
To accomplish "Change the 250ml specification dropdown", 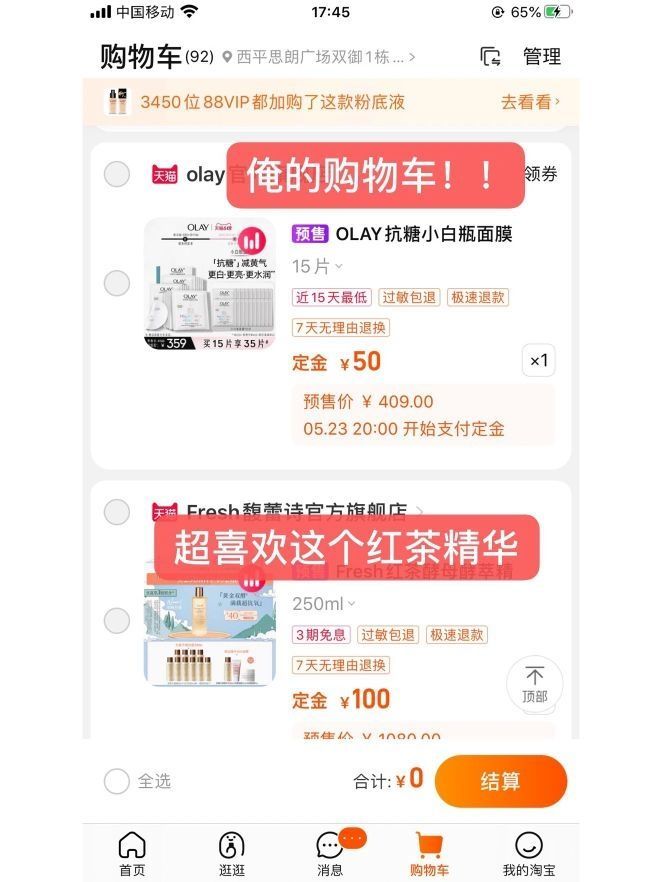I will (x=323, y=604).
